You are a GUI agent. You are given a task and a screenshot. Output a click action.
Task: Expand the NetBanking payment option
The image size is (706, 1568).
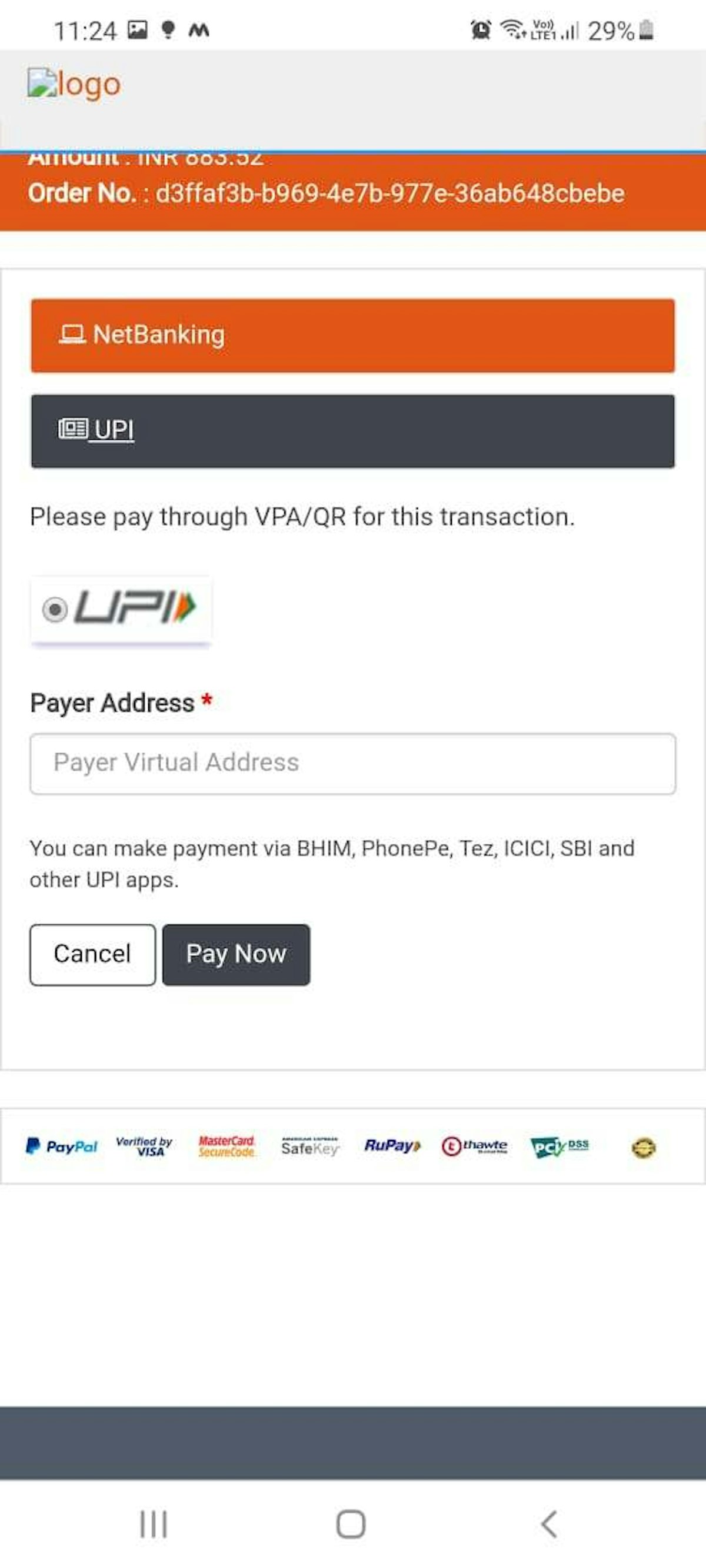coord(352,335)
